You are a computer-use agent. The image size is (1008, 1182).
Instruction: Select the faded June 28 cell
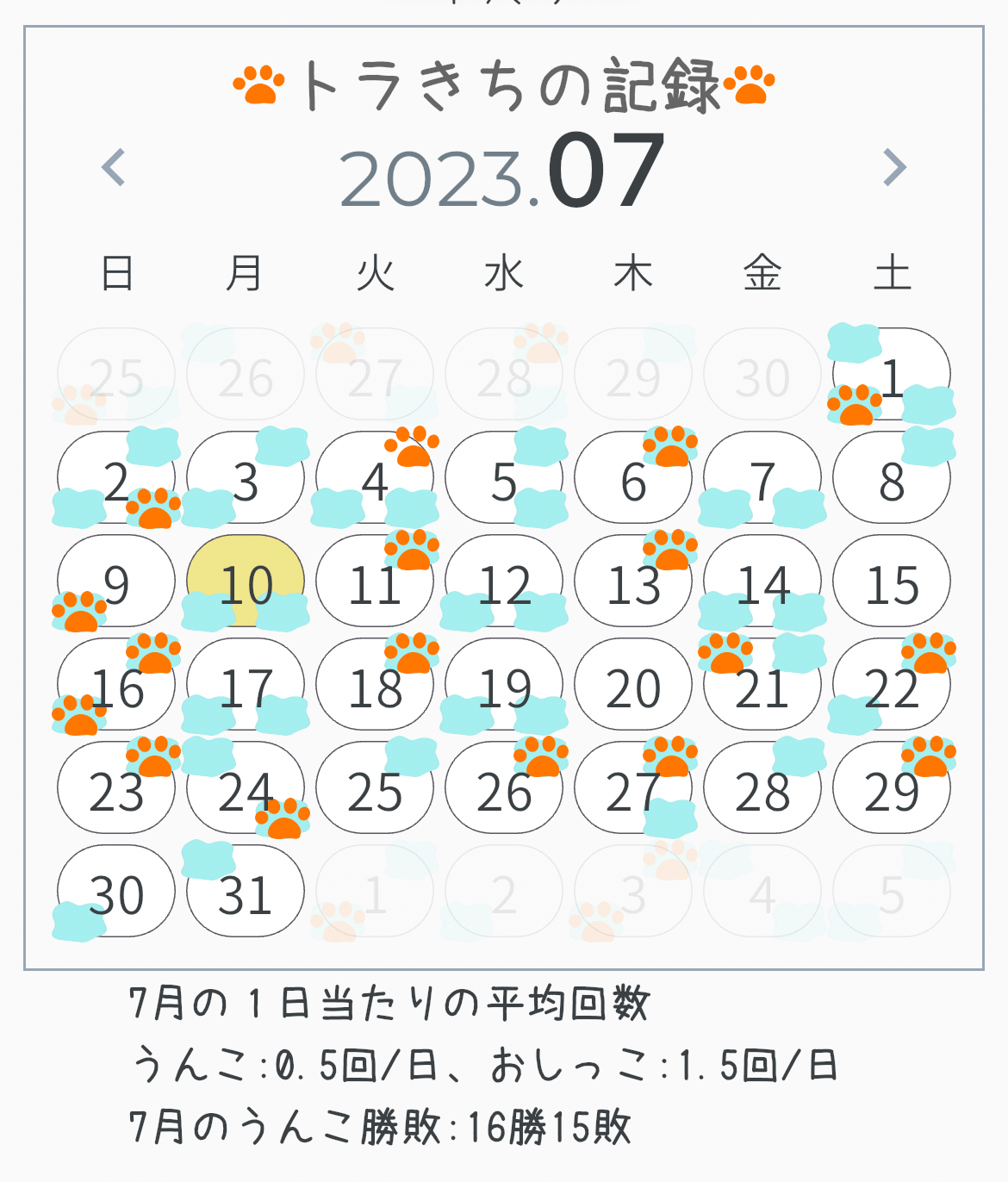(x=504, y=375)
